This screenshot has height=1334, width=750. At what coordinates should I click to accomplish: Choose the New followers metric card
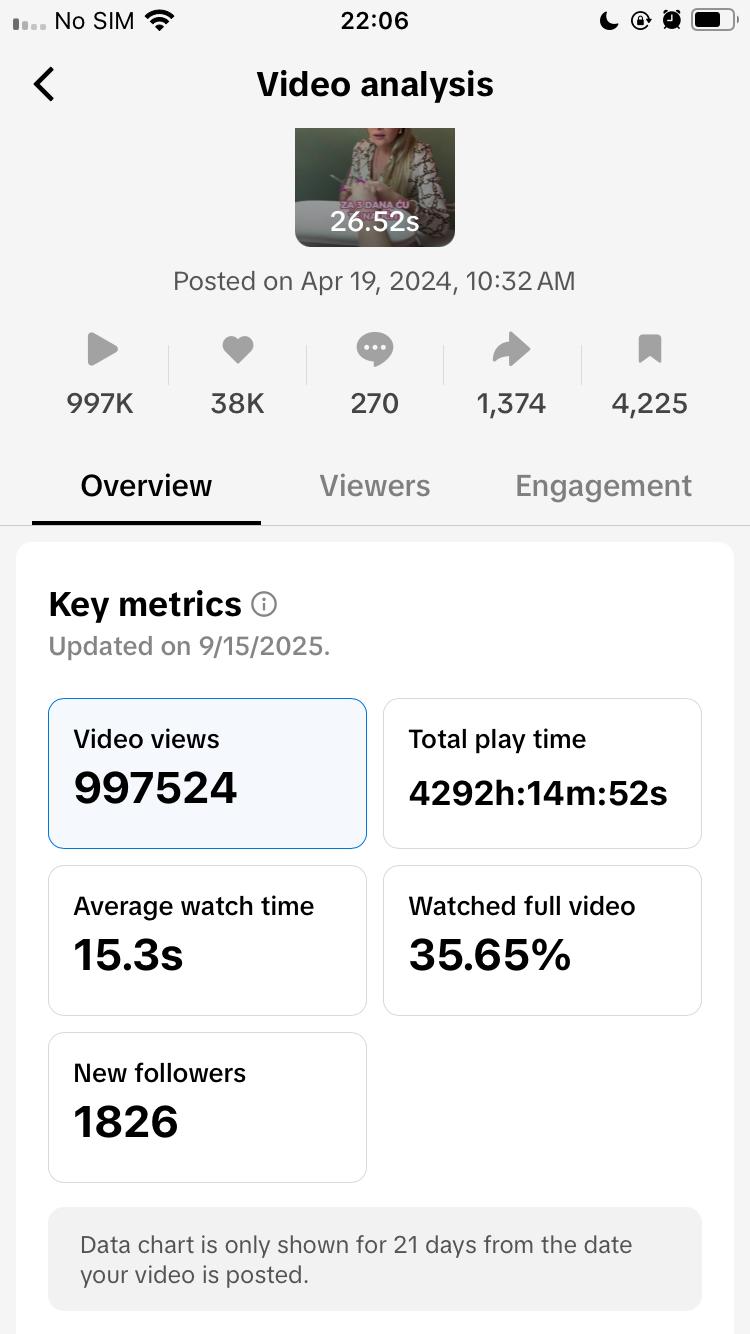(x=207, y=1107)
